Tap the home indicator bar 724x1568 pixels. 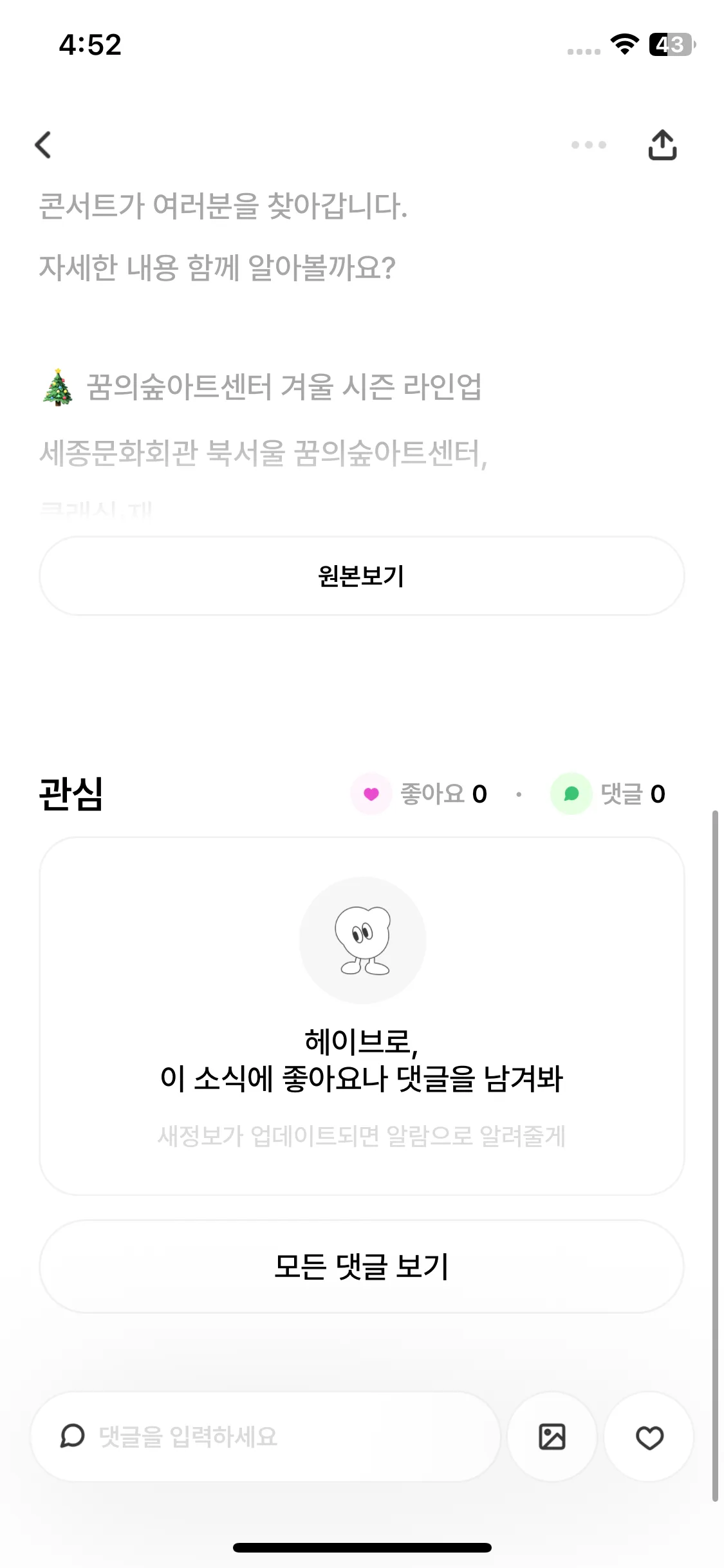[362, 1548]
